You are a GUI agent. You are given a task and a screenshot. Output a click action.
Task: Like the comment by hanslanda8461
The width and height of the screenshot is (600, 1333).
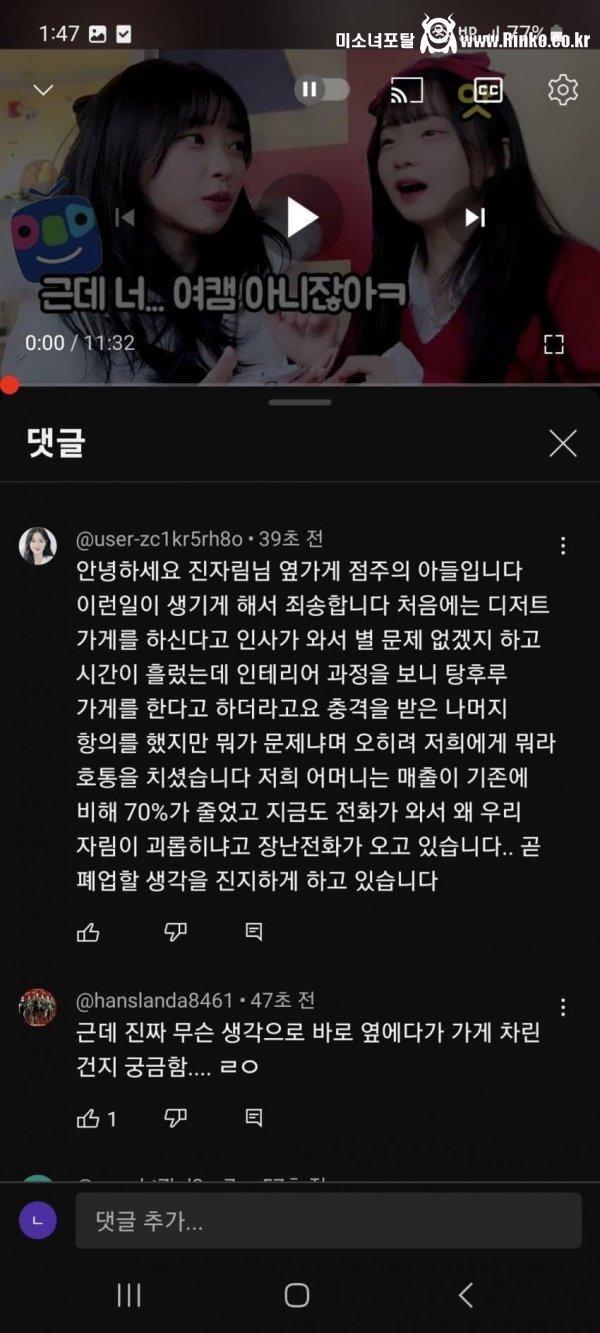click(x=88, y=1118)
